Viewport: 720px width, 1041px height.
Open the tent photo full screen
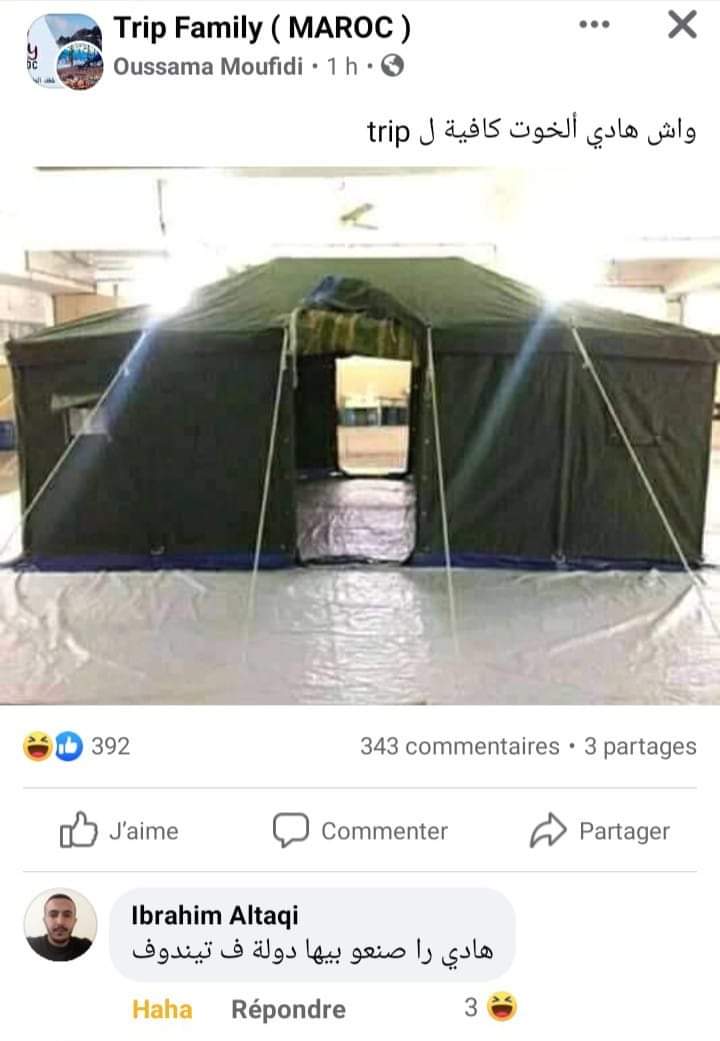[360, 435]
